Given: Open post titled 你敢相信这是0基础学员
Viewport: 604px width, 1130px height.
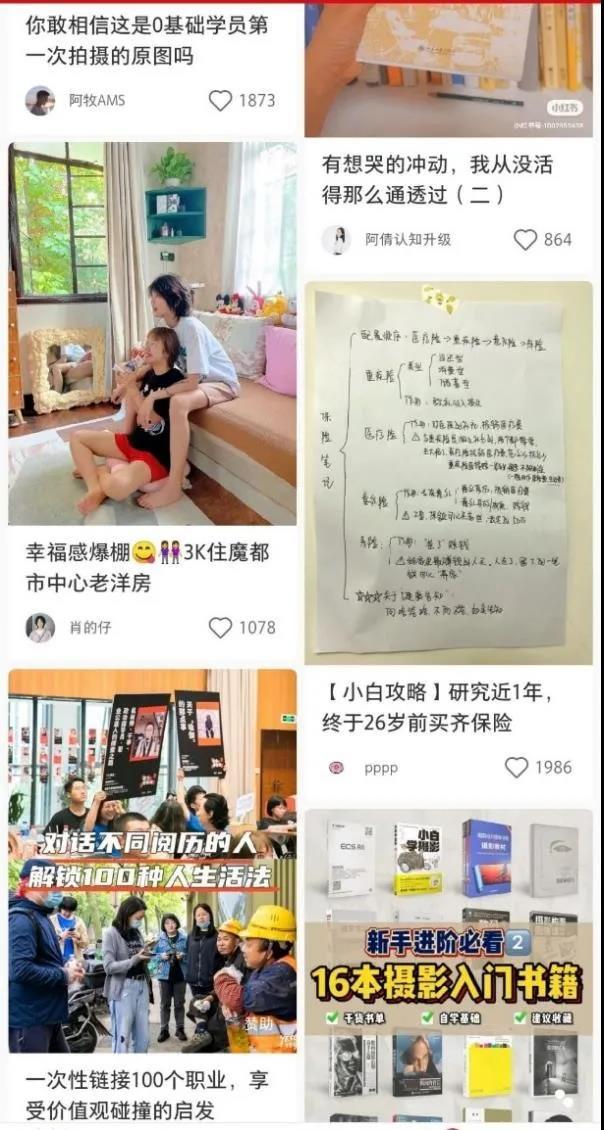Looking at the screenshot, I should (x=147, y=40).
